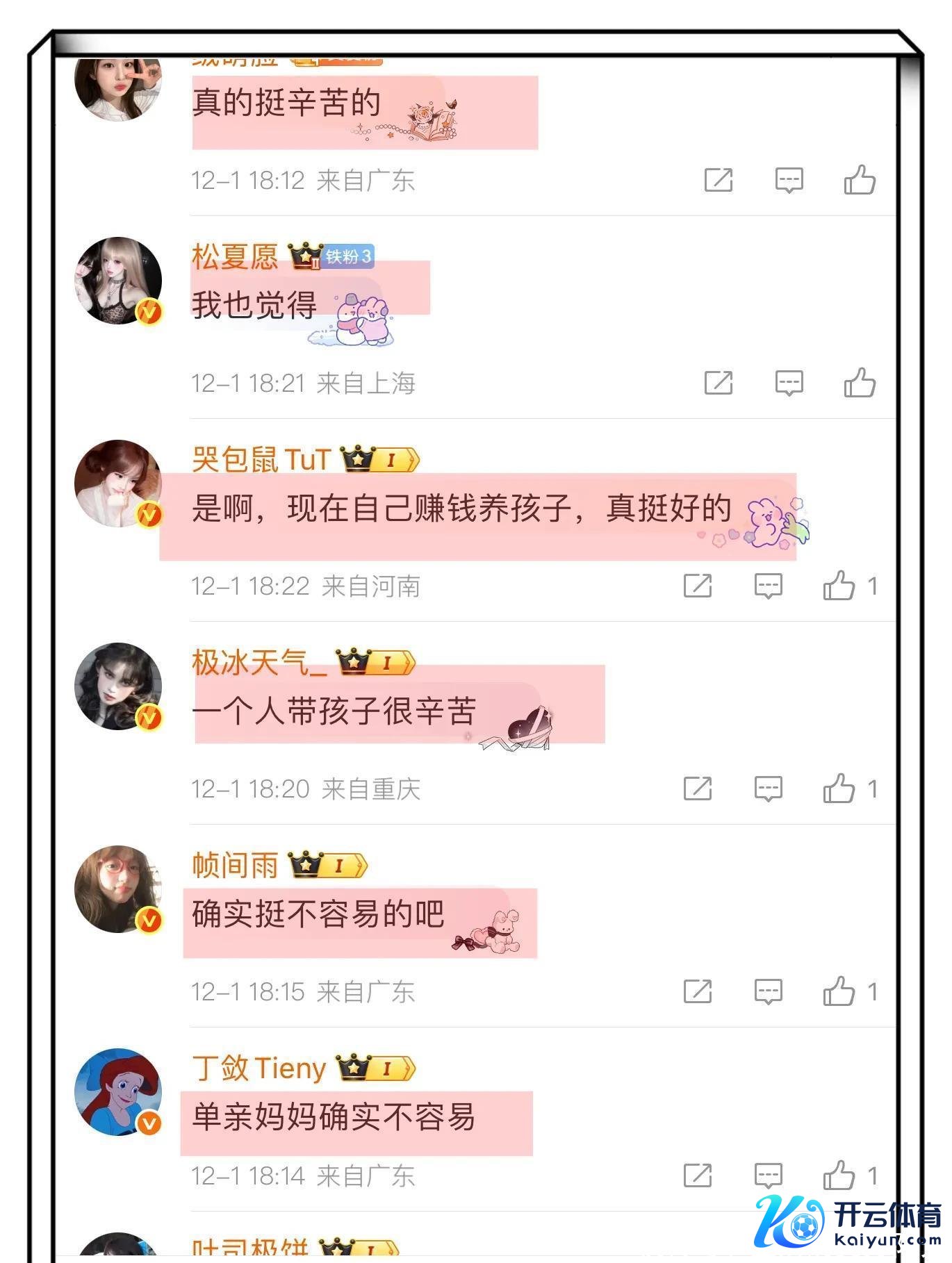Viewport: 952px width, 1263px height.
Task: Repost the comment 真的挺辛苦的
Action: (x=718, y=180)
